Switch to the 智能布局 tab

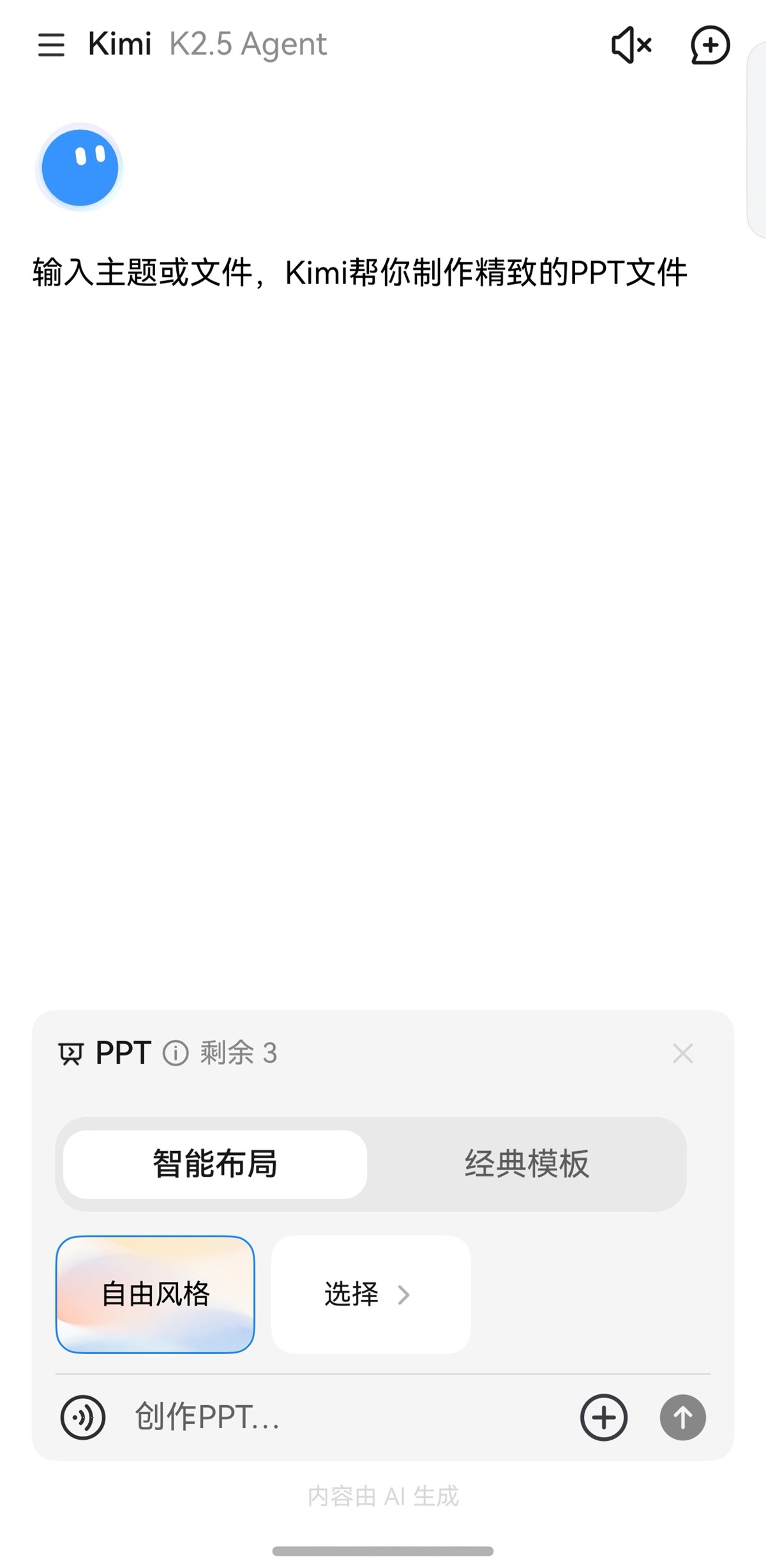coord(215,1163)
